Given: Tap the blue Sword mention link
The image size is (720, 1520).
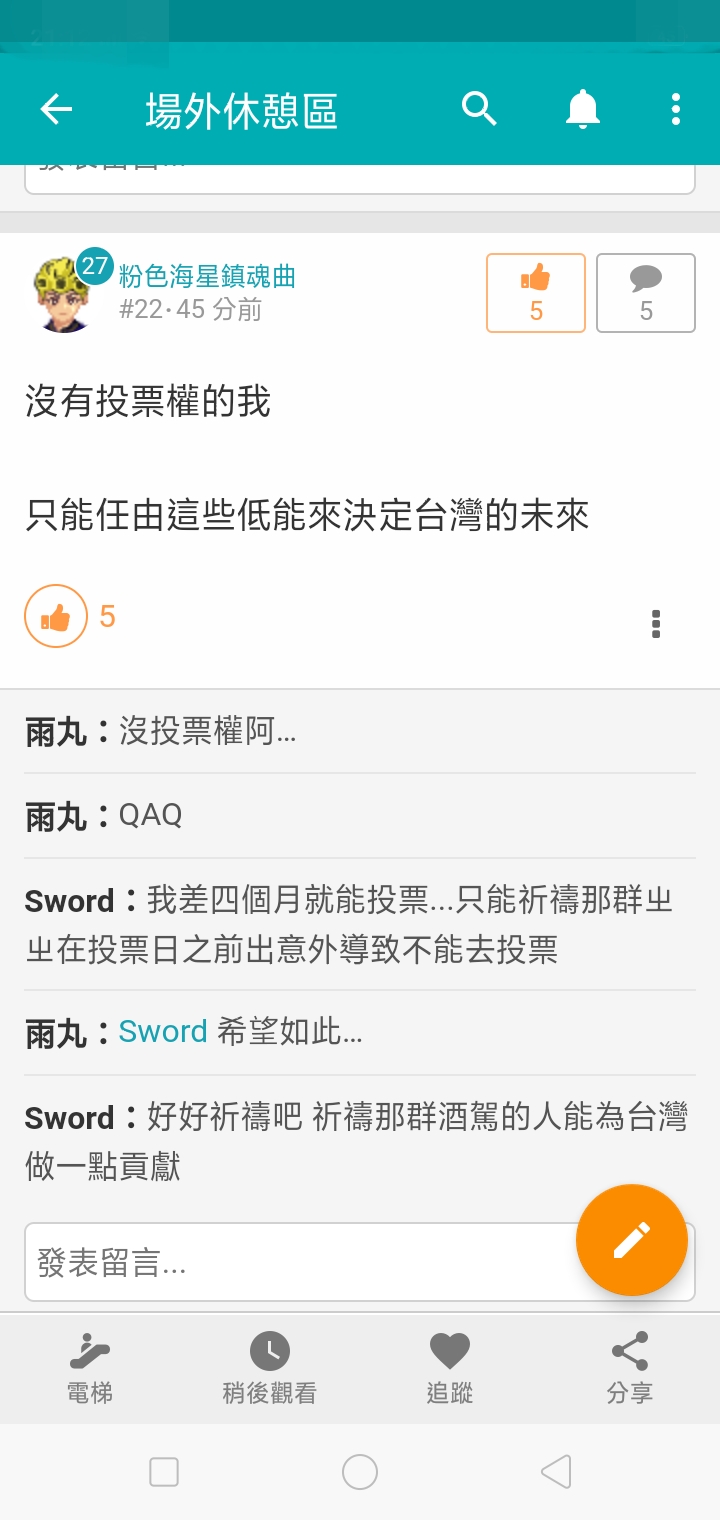Looking at the screenshot, I should 163,1031.
